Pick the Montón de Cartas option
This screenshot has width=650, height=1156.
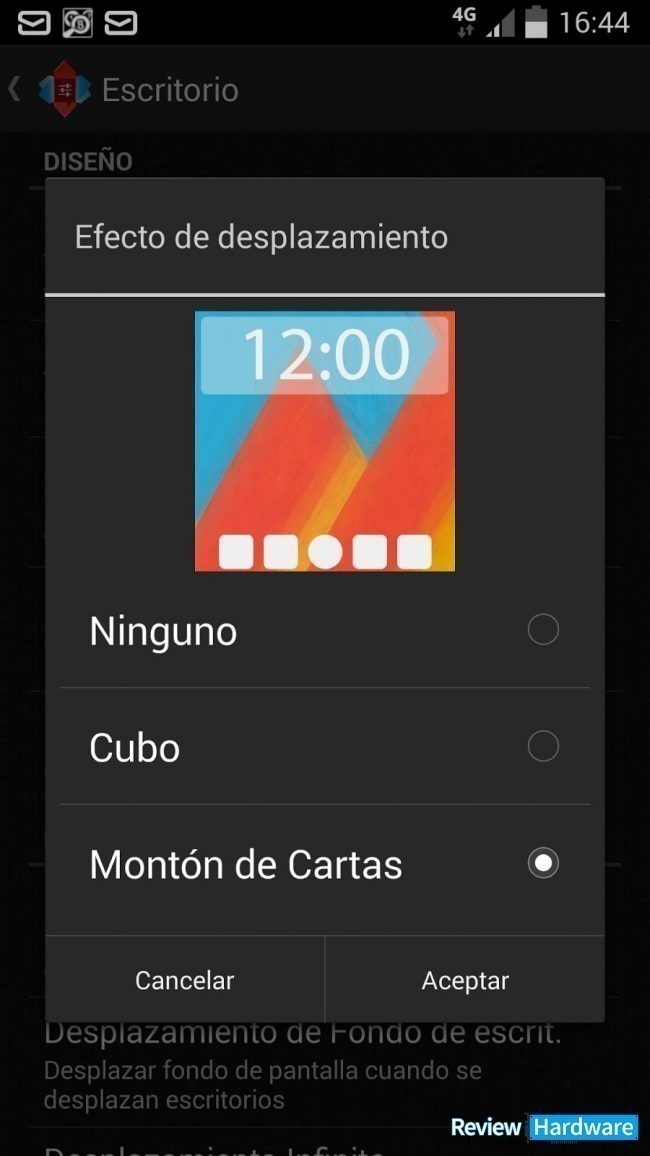(x=324, y=863)
